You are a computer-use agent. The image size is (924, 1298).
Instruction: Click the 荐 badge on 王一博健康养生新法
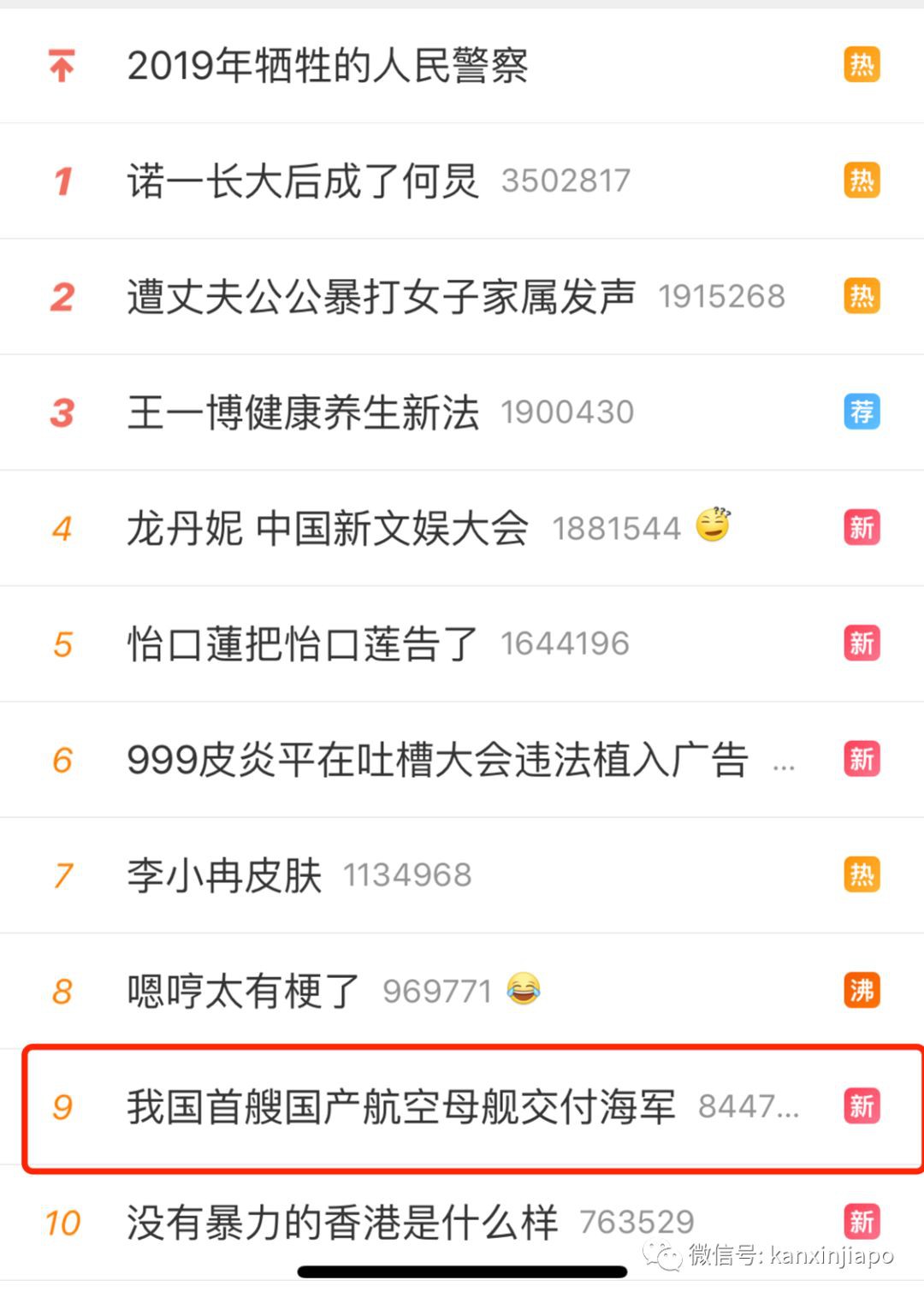[862, 412]
